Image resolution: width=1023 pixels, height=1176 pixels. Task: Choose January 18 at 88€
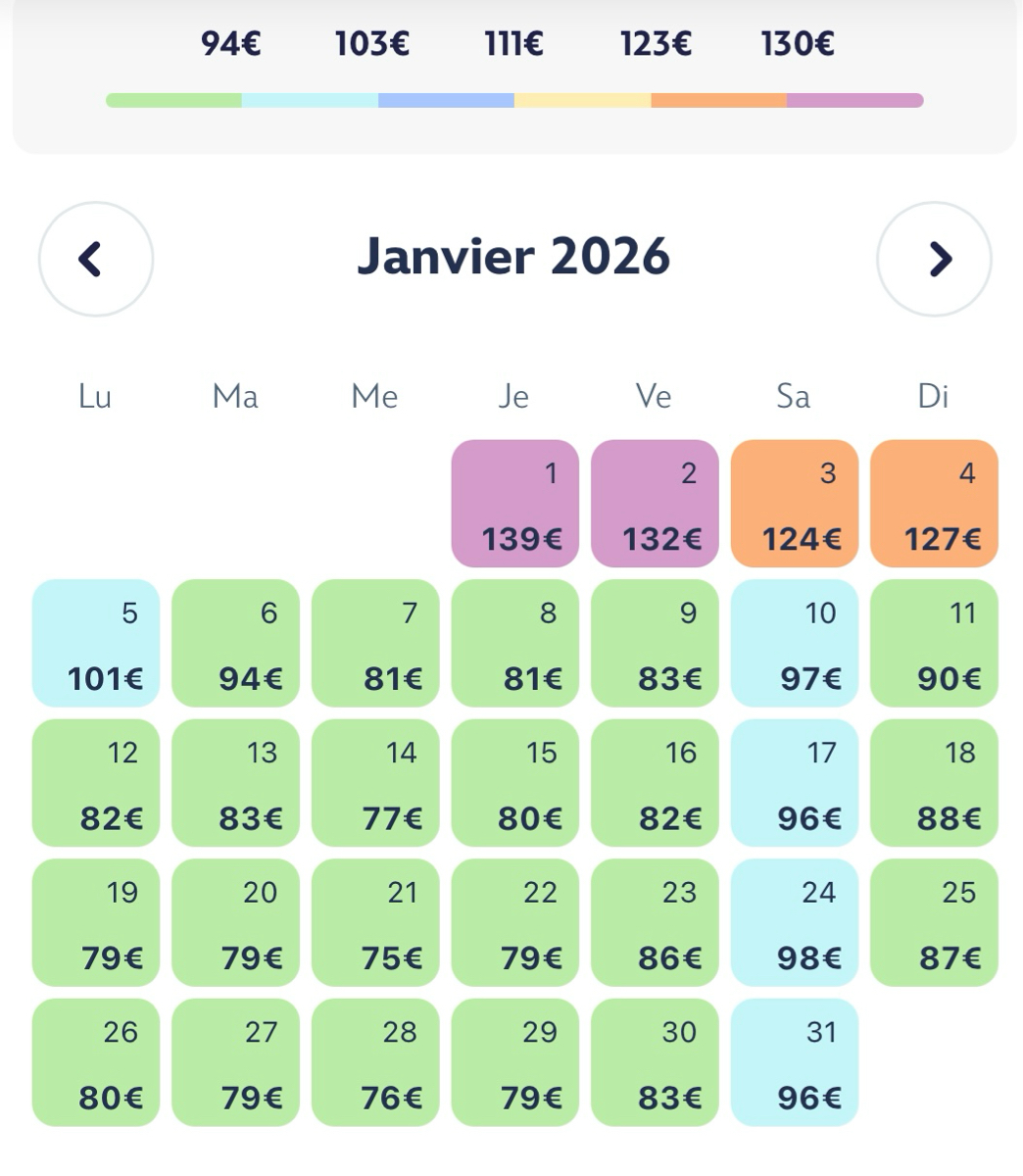click(934, 783)
